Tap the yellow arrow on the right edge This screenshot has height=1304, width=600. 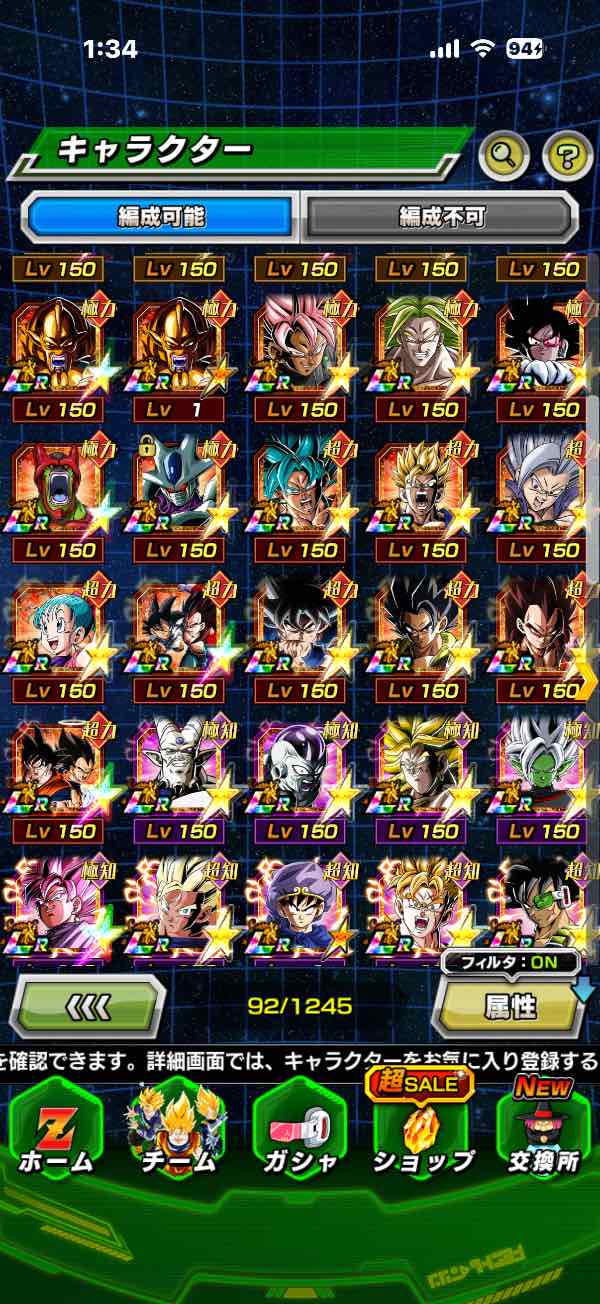tap(588, 680)
